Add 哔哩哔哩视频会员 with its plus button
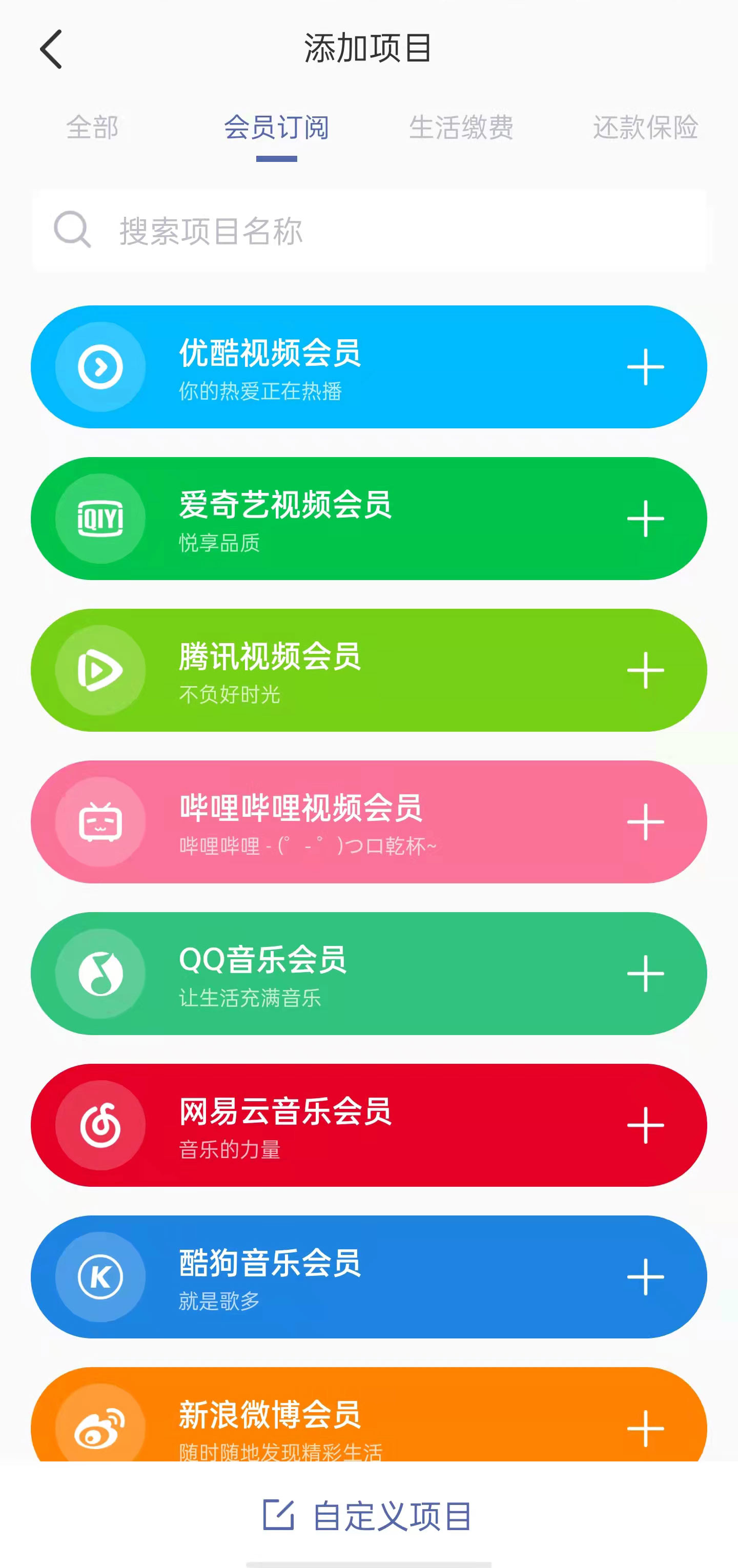This screenshot has height=1568, width=738. point(647,822)
